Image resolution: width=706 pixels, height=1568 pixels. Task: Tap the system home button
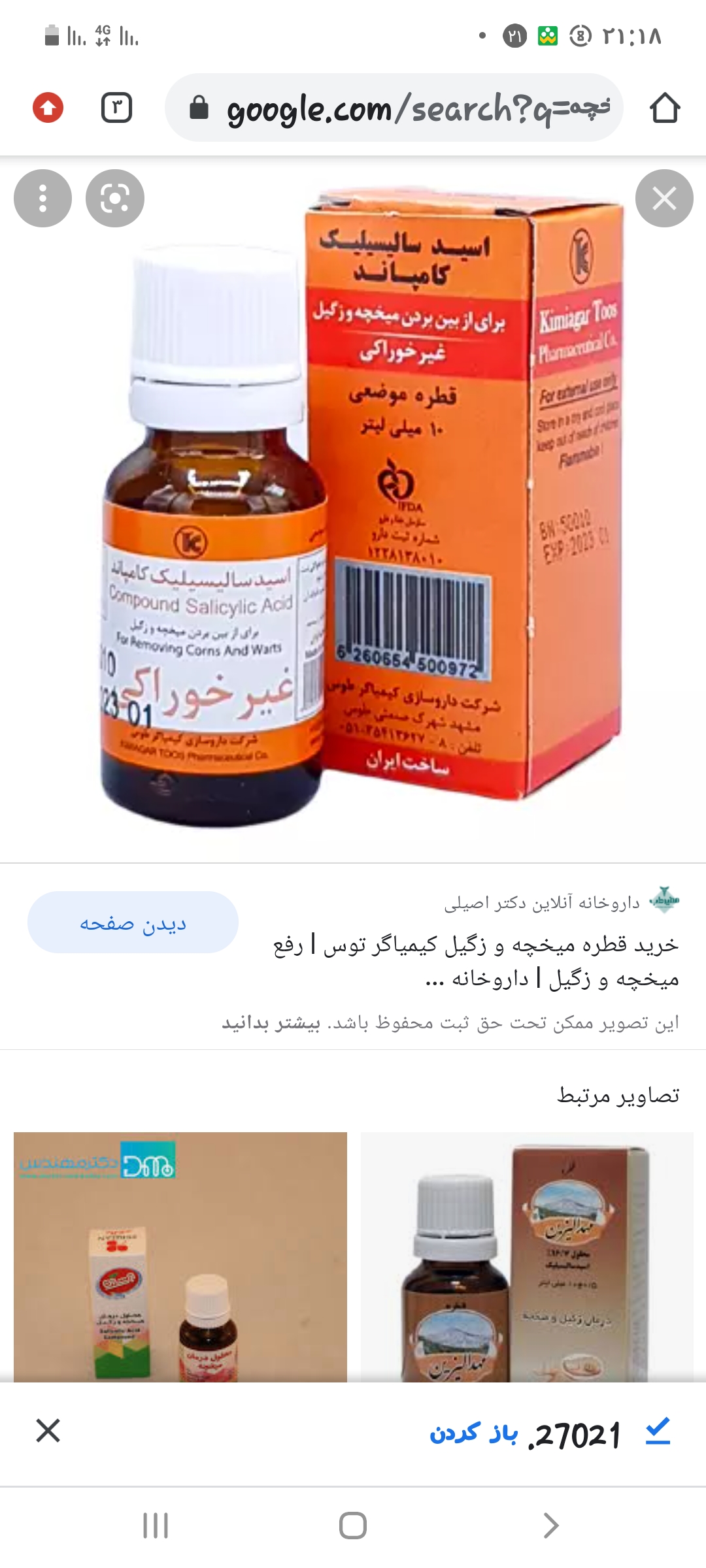(x=352, y=1526)
